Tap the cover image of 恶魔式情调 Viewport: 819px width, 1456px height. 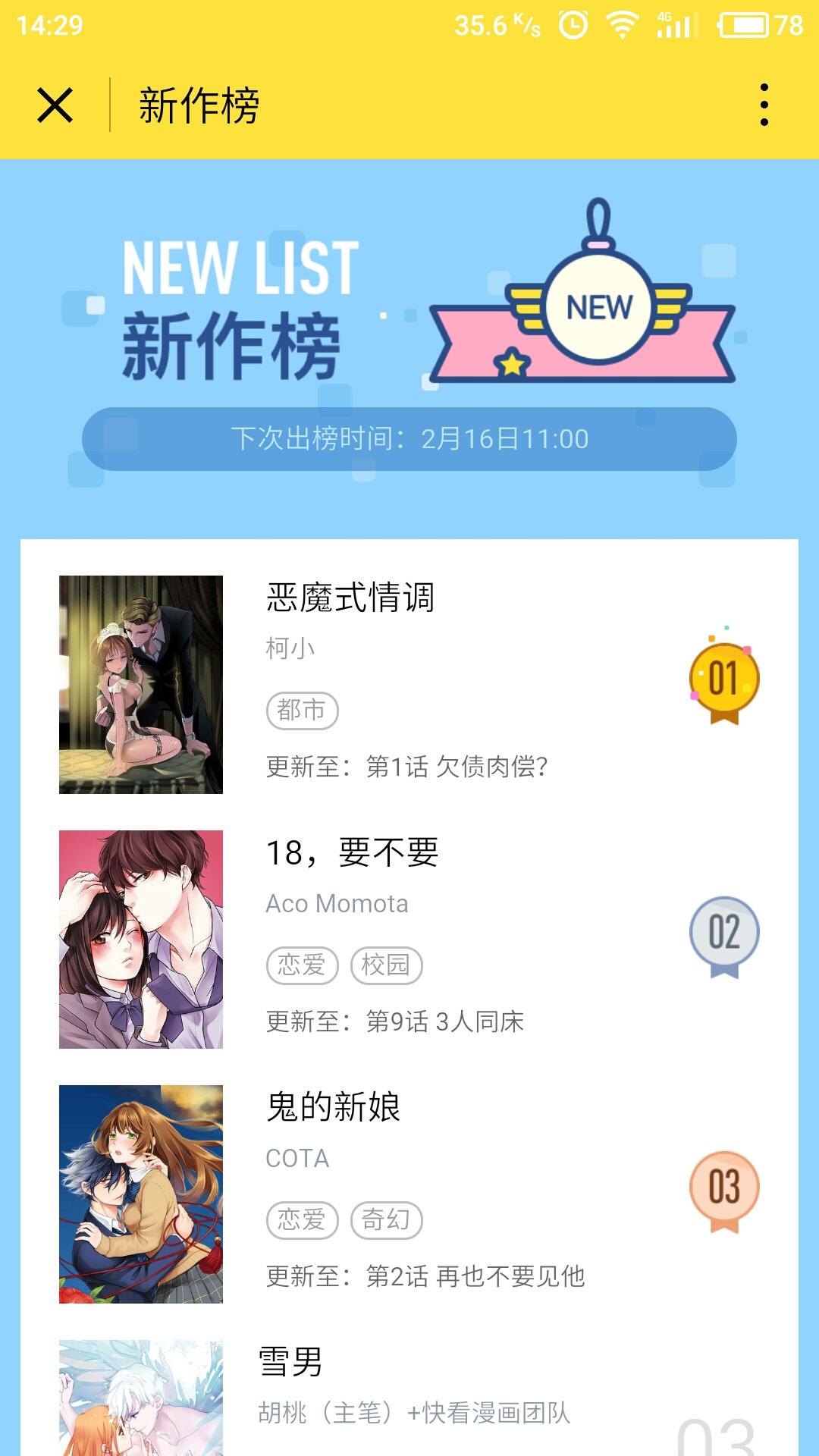pos(141,685)
